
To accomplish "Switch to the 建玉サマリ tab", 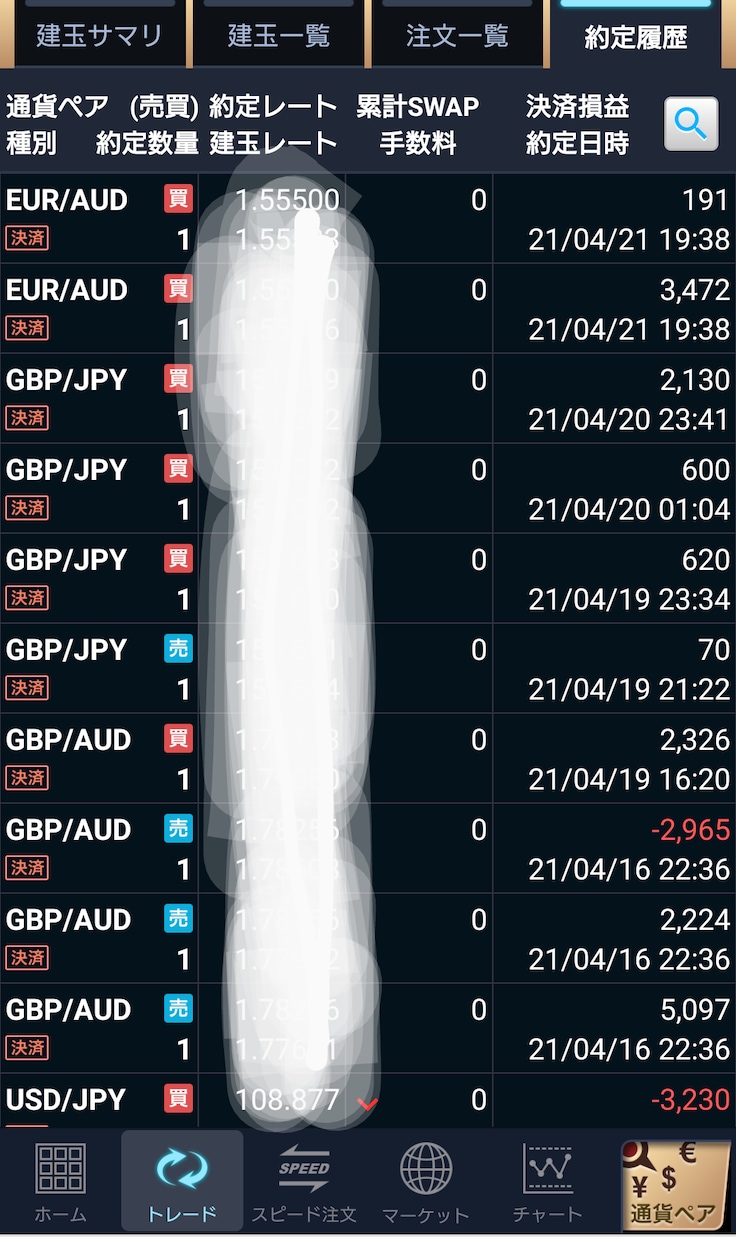I will (98, 35).
